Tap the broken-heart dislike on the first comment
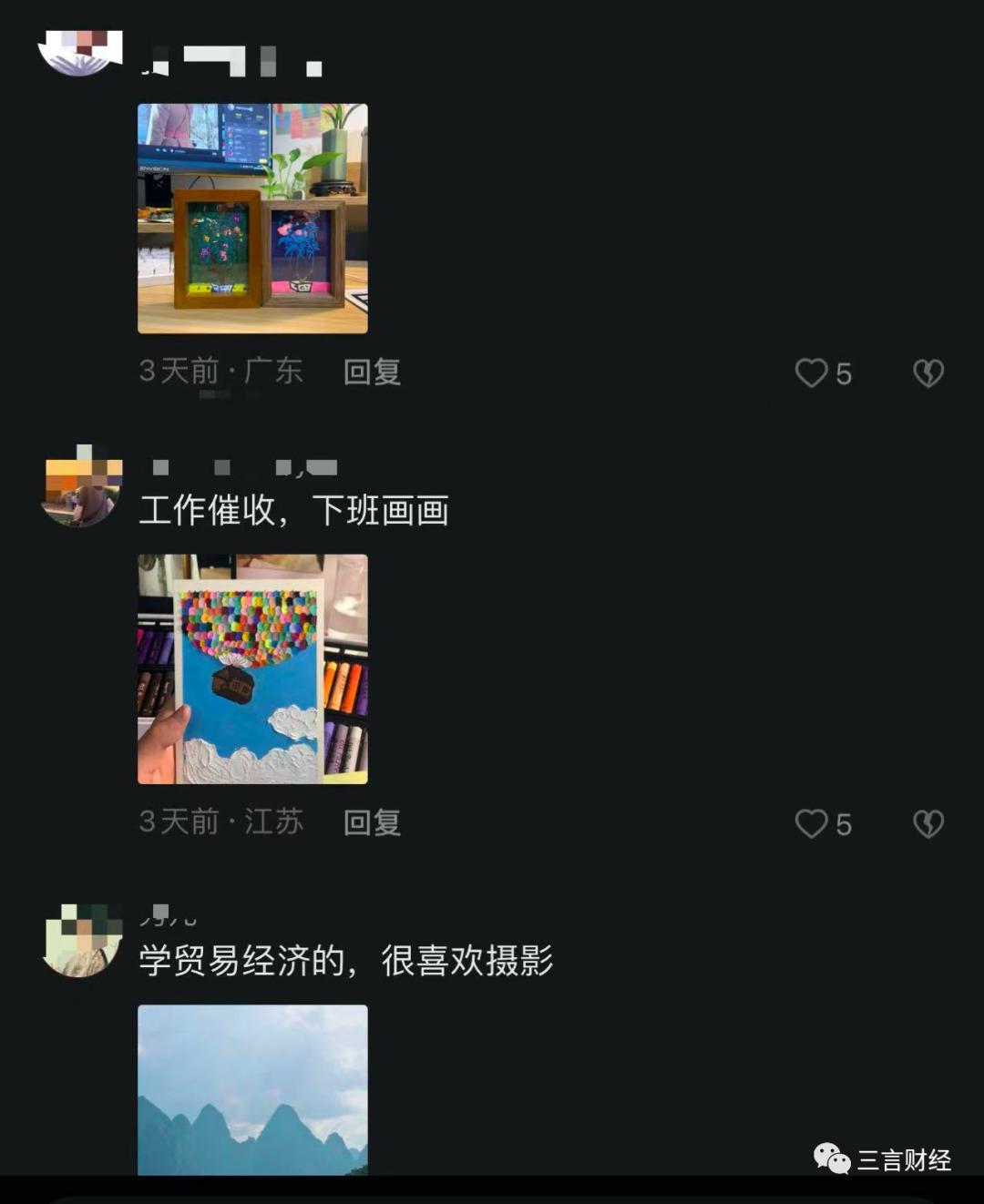The width and height of the screenshot is (984, 1204). pos(929,373)
